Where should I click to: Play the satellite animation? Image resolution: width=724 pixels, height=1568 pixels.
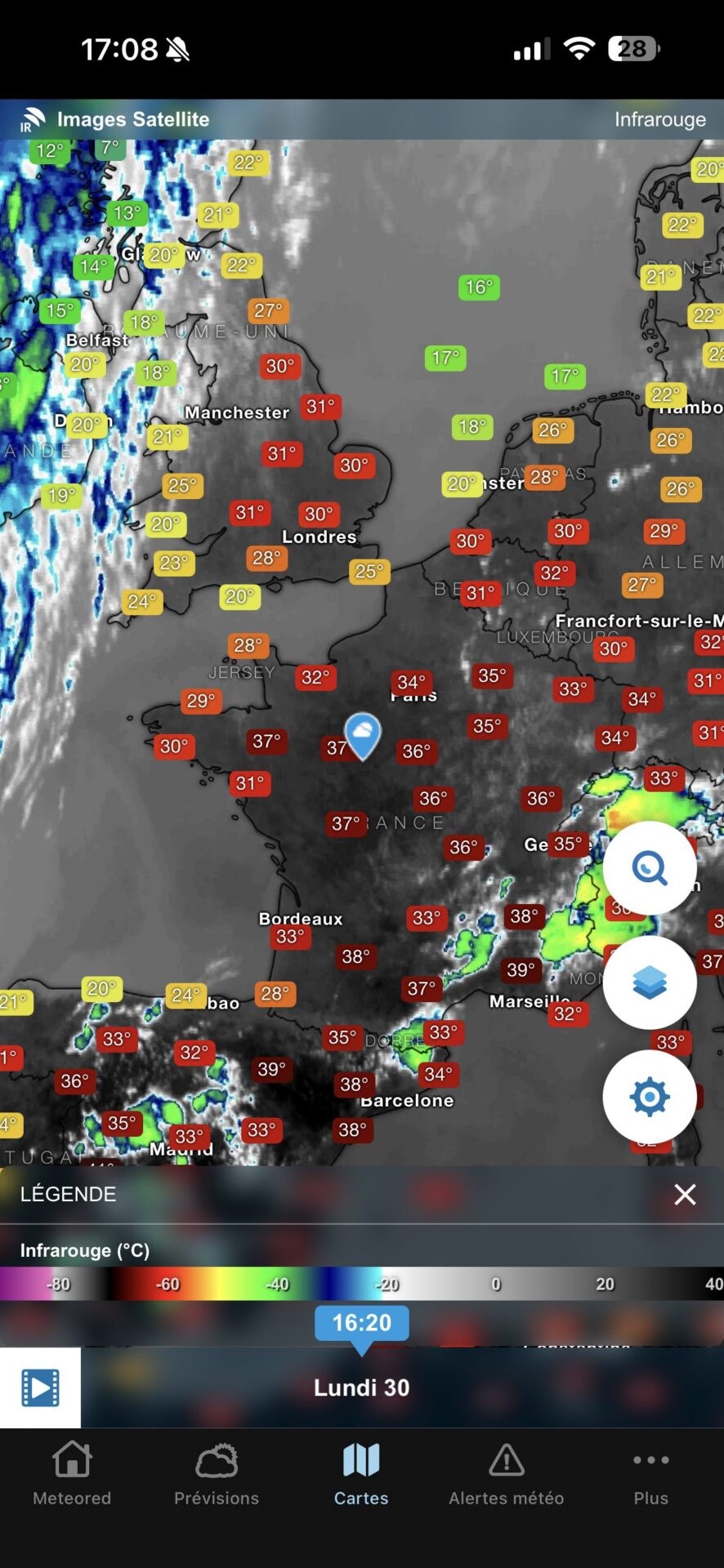coord(40,1388)
